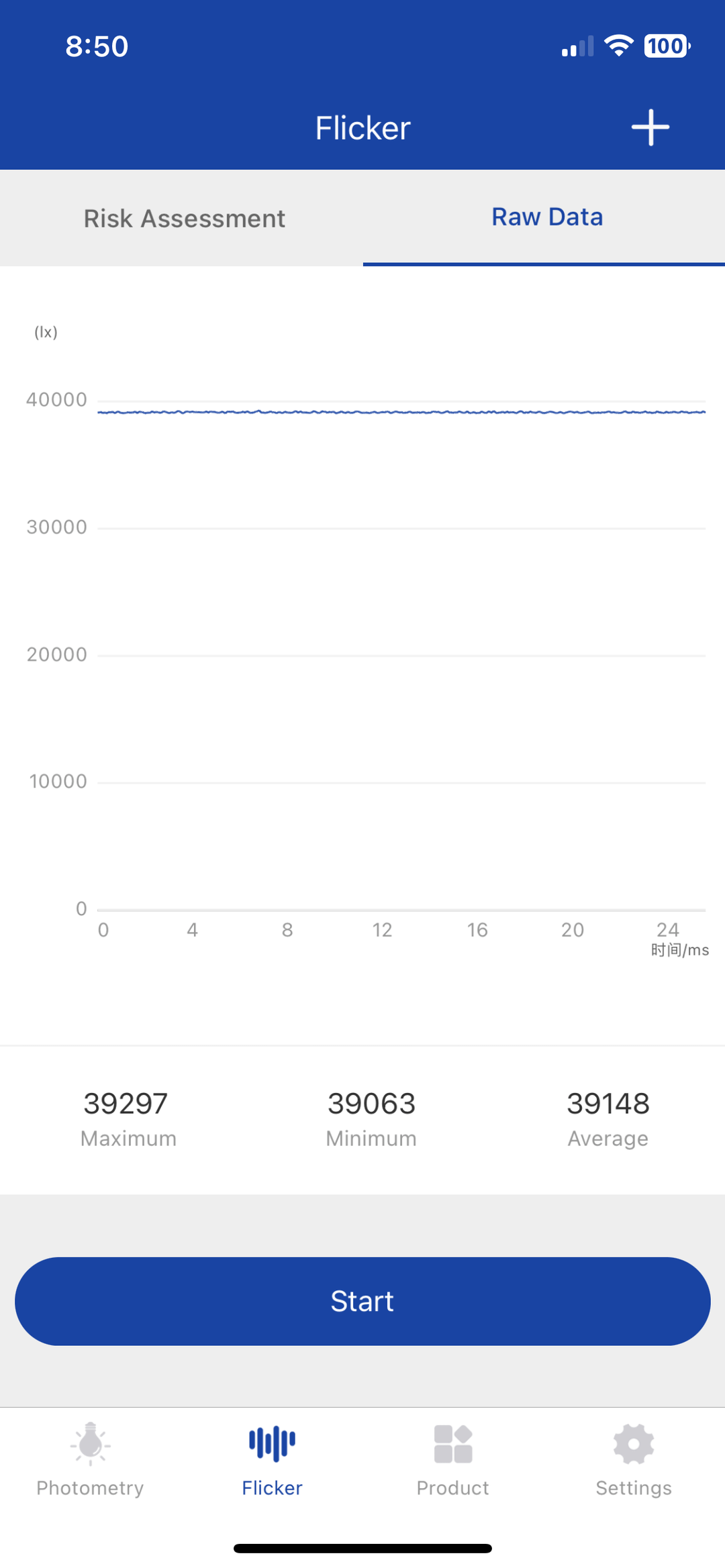Open the Photometry tab
The height and width of the screenshot is (1568, 725).
pos(91,1459)
